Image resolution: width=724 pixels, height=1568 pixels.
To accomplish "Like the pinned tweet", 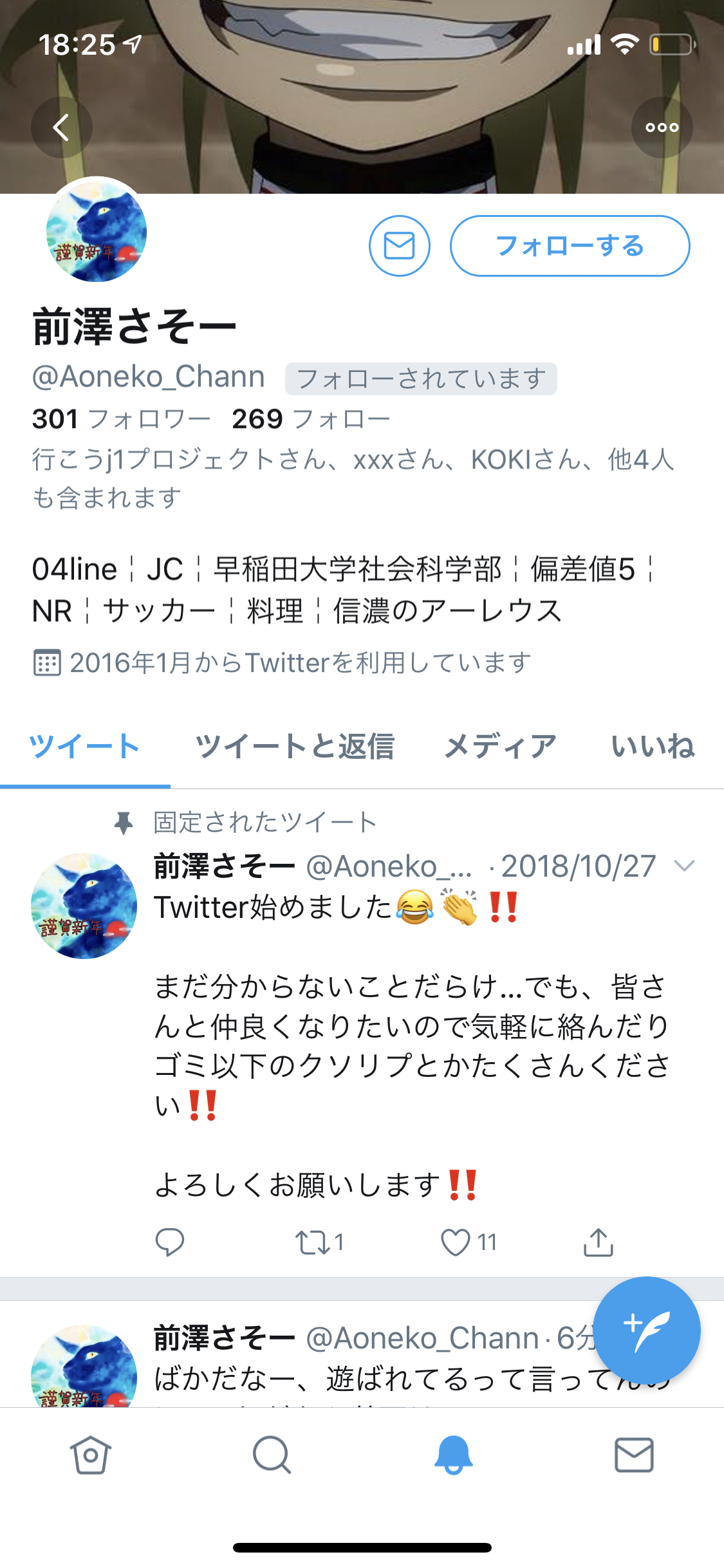I will pyautogui.click(x=456, y=1242).
